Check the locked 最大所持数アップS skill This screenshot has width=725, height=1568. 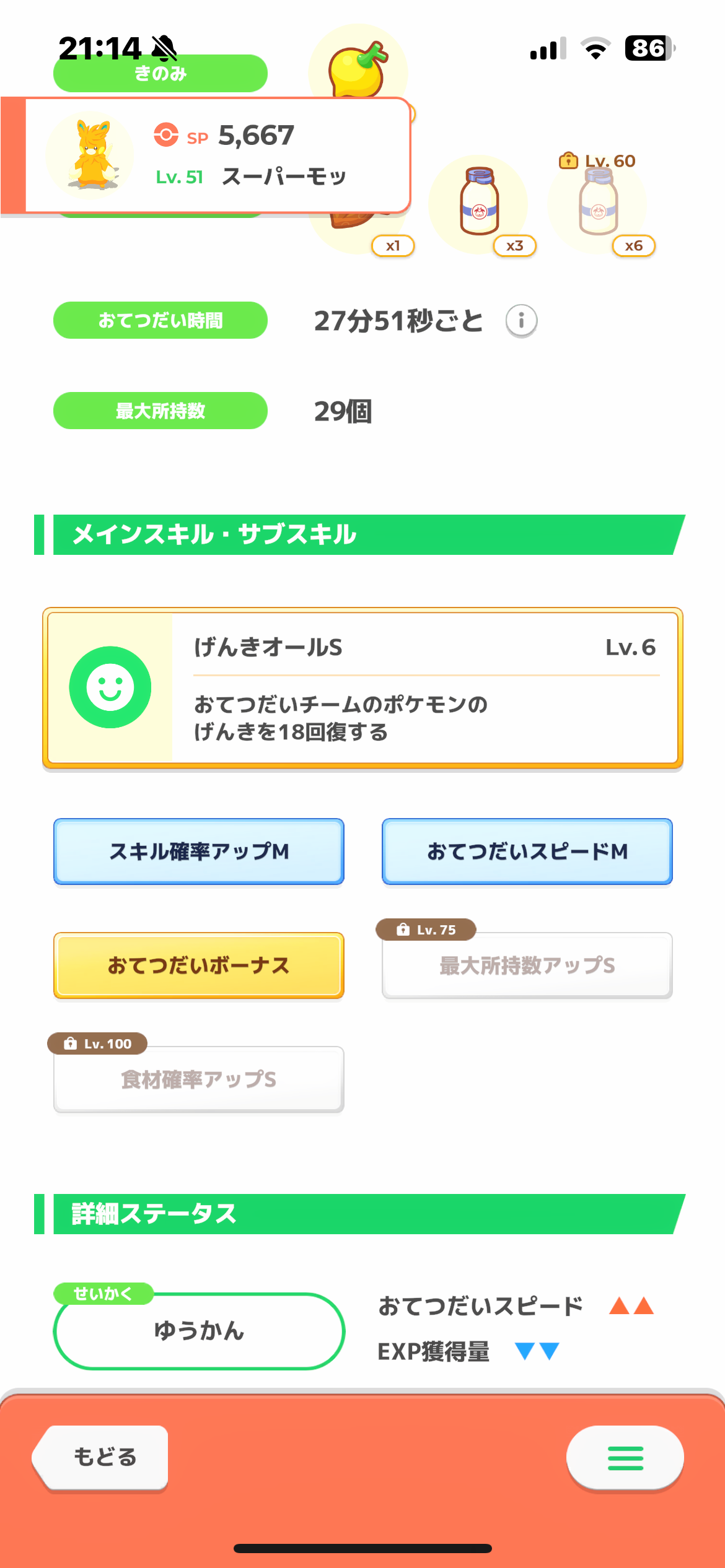click(x=527, y=965)
